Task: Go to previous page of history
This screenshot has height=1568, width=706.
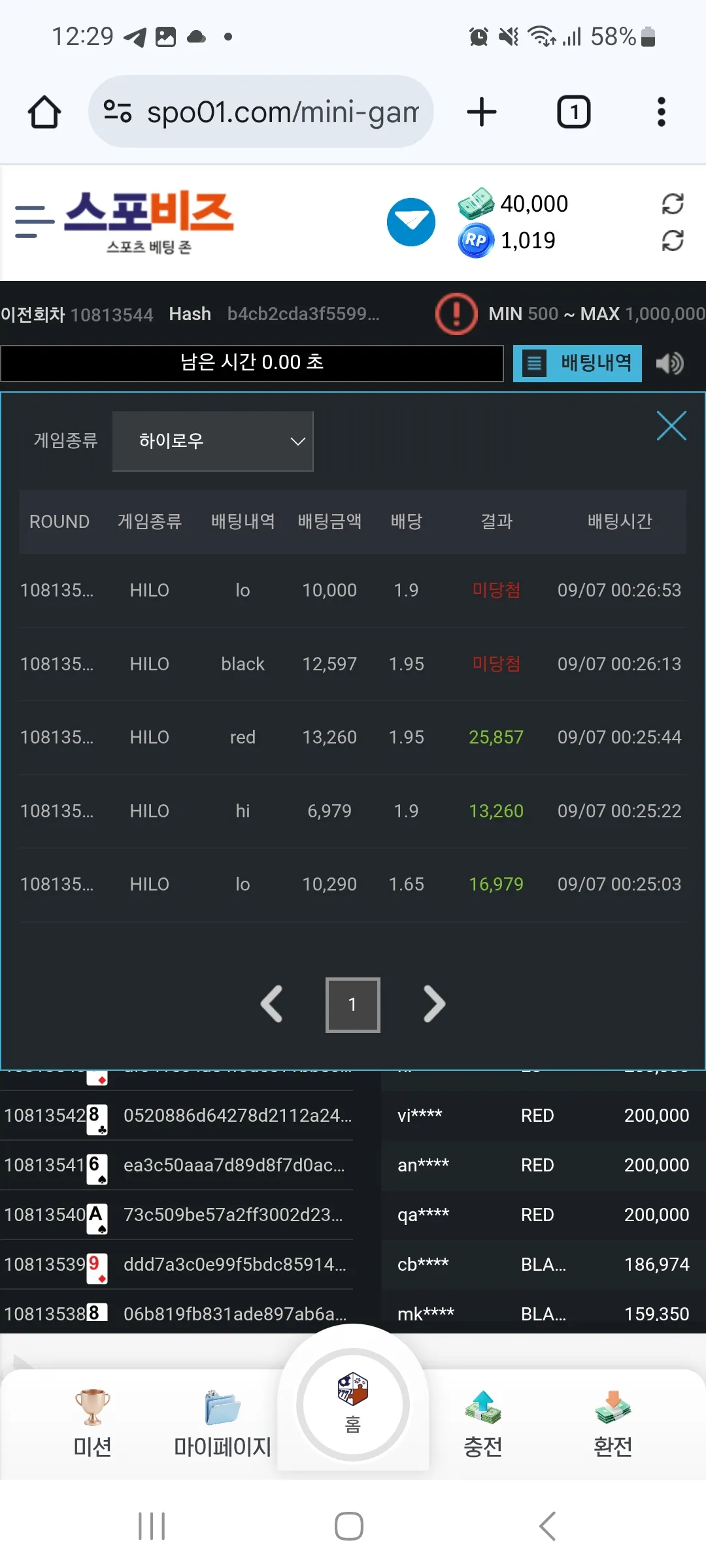Action: (x=271, y=1004)
